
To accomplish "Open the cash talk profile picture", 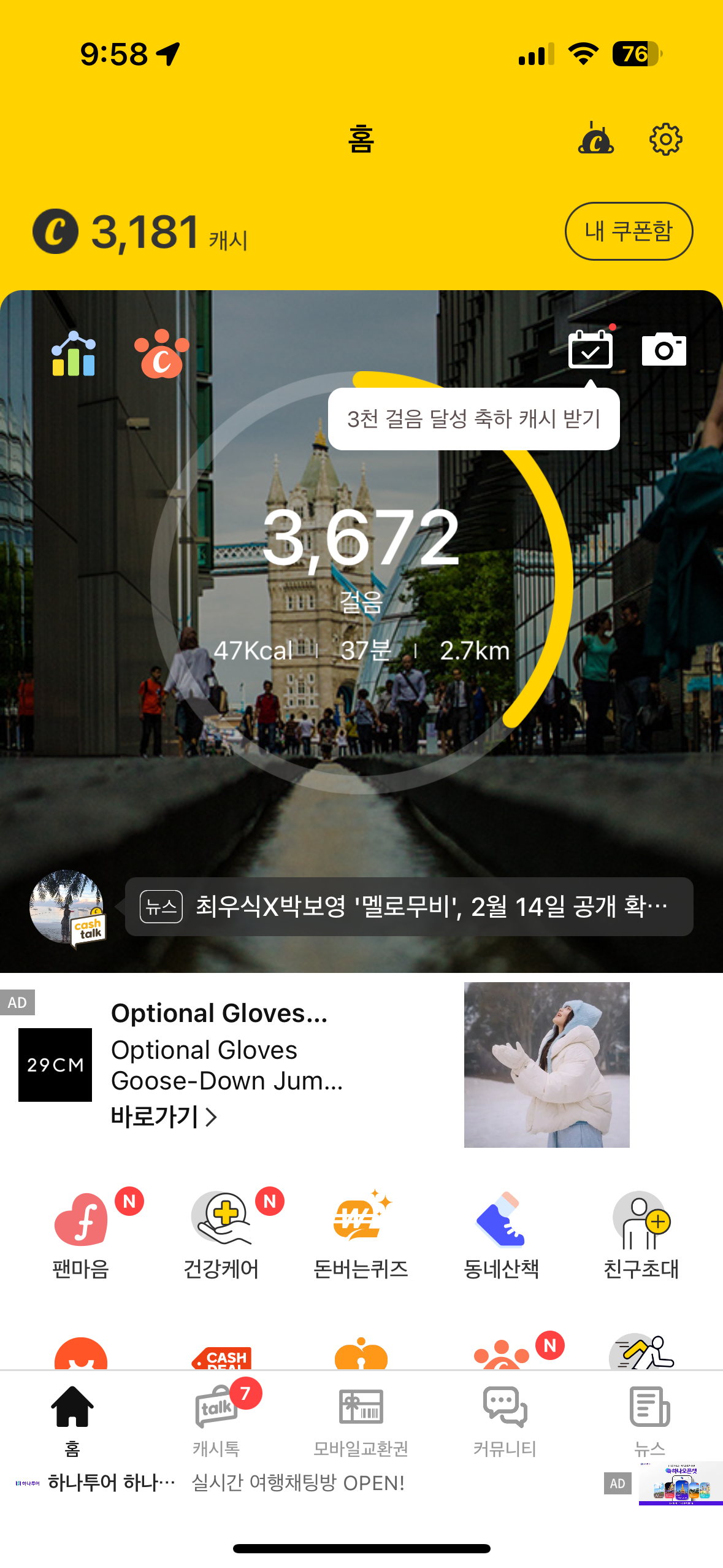I will (x=67, y=907).
